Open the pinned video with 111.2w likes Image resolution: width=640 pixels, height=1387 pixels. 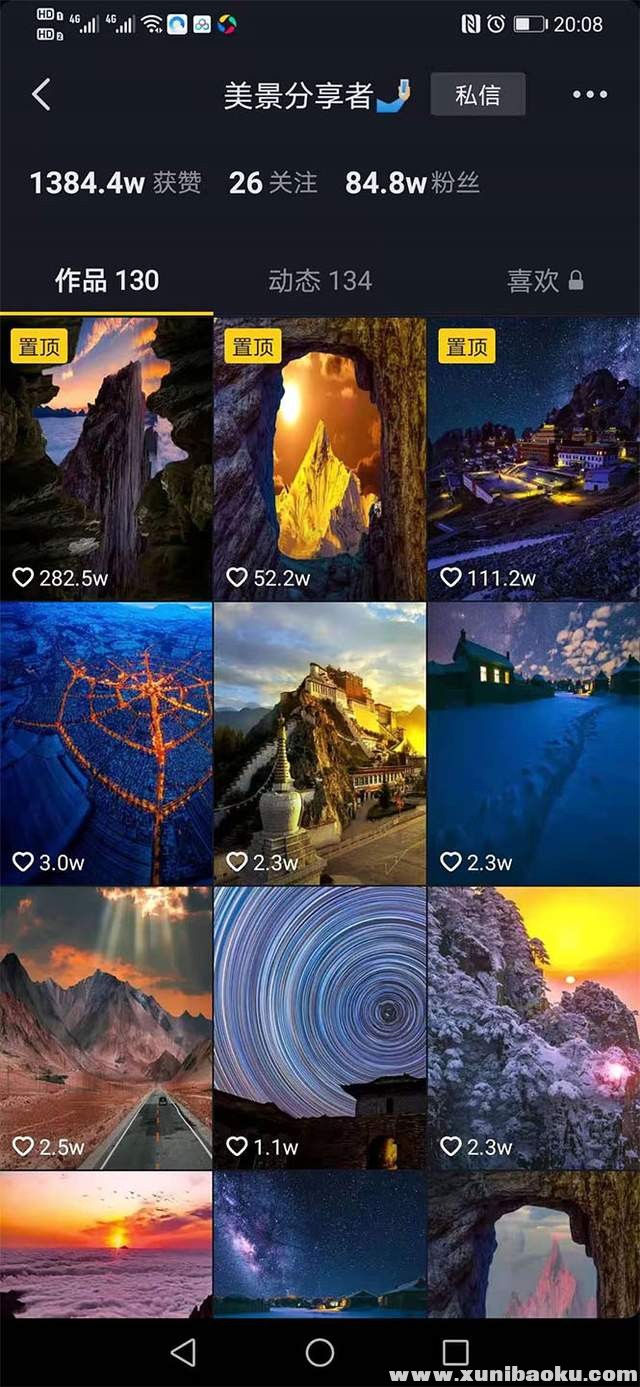pos(533,458)
